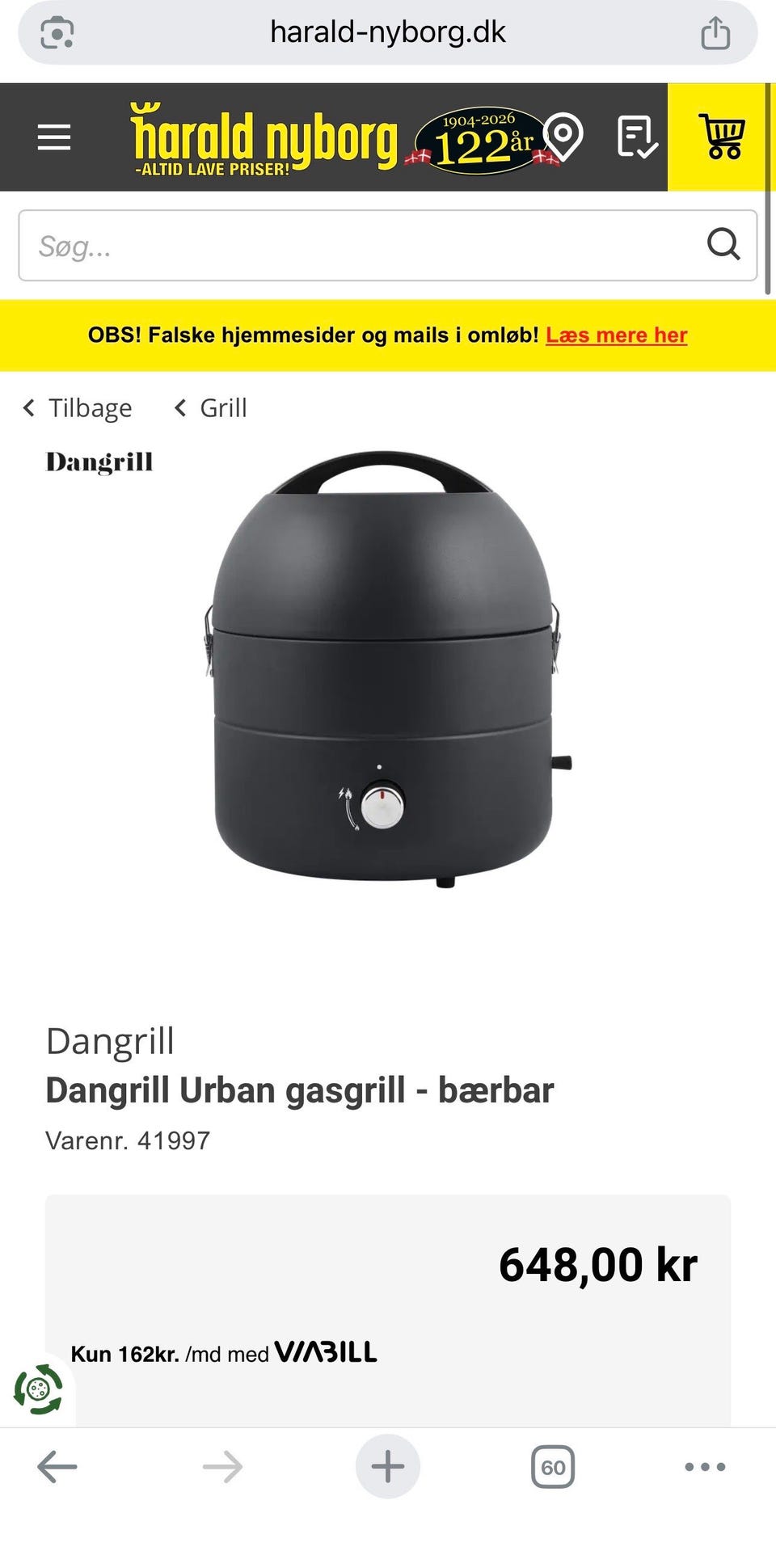
Task: Open the Læs mere her link
Action: (616, 335)
